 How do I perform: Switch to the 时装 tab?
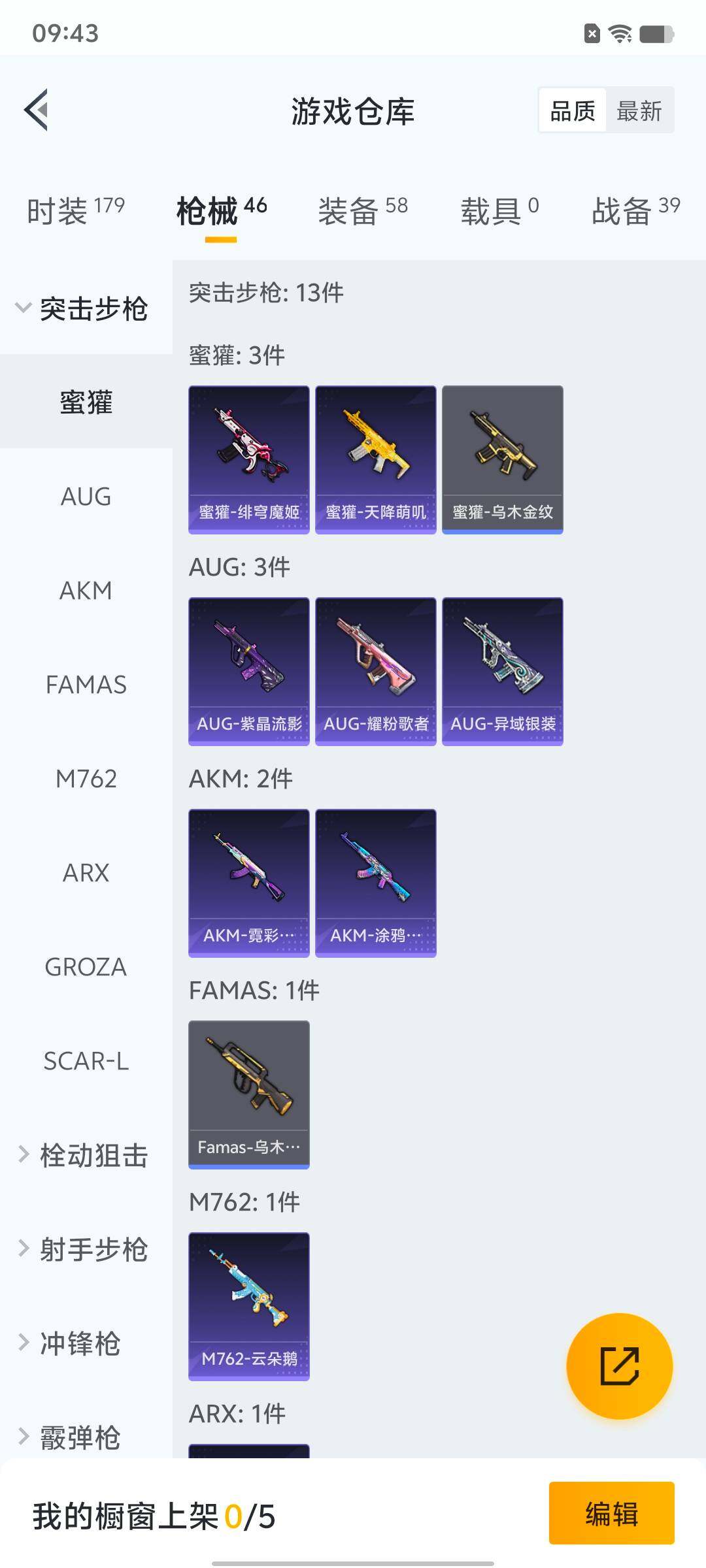[x=75, y=210]
